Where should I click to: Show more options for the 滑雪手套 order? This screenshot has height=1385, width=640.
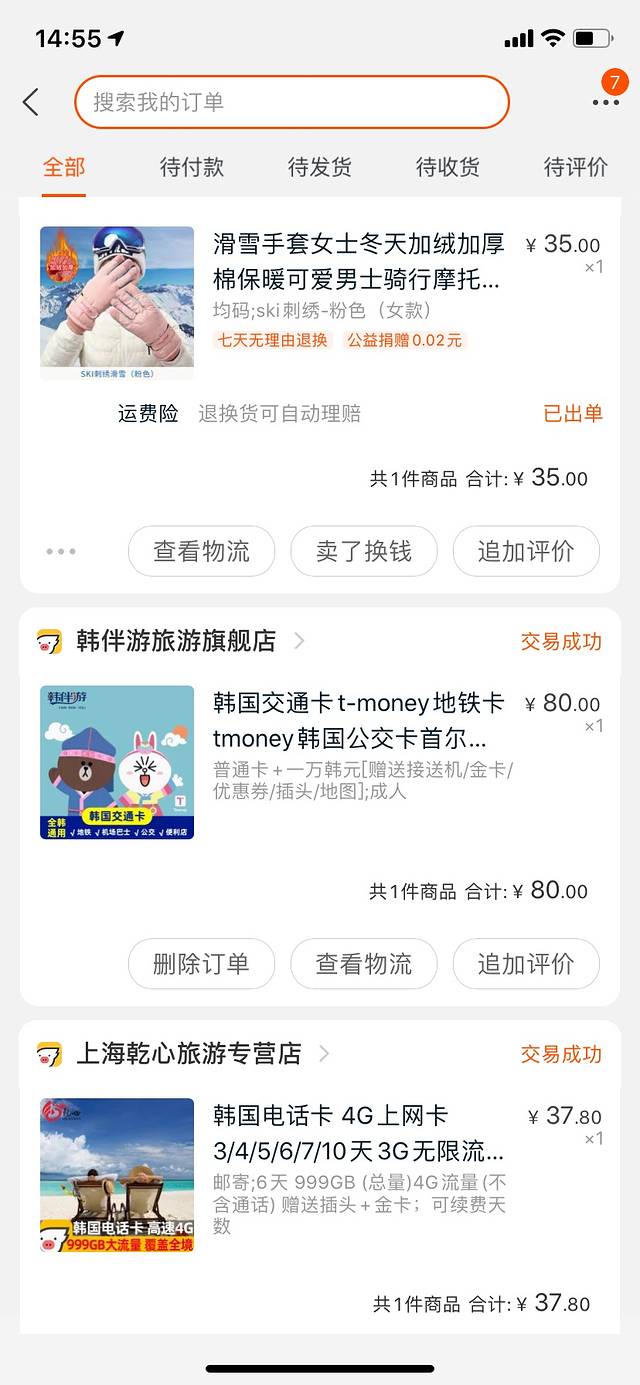pos(61,551)
